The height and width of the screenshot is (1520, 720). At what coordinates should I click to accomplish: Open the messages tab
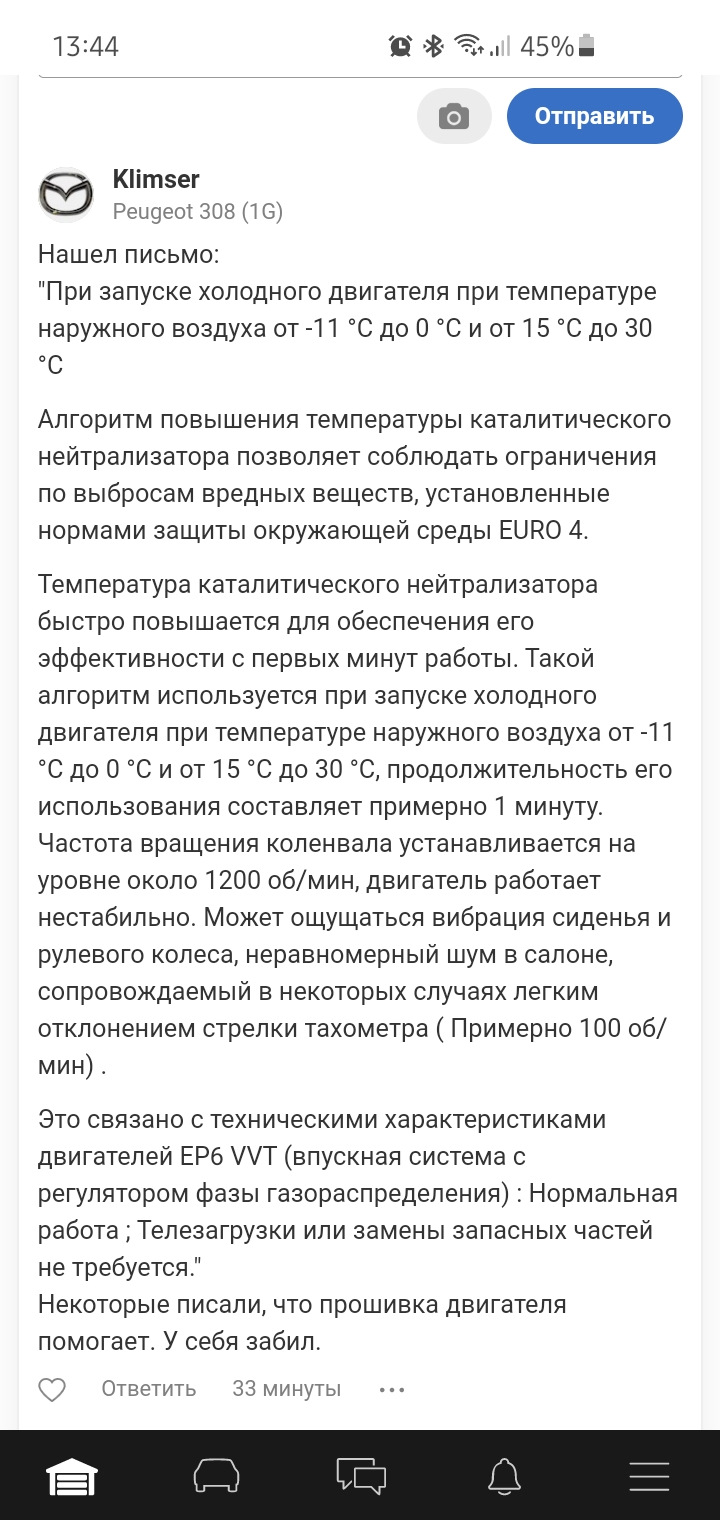[361, 1476]
